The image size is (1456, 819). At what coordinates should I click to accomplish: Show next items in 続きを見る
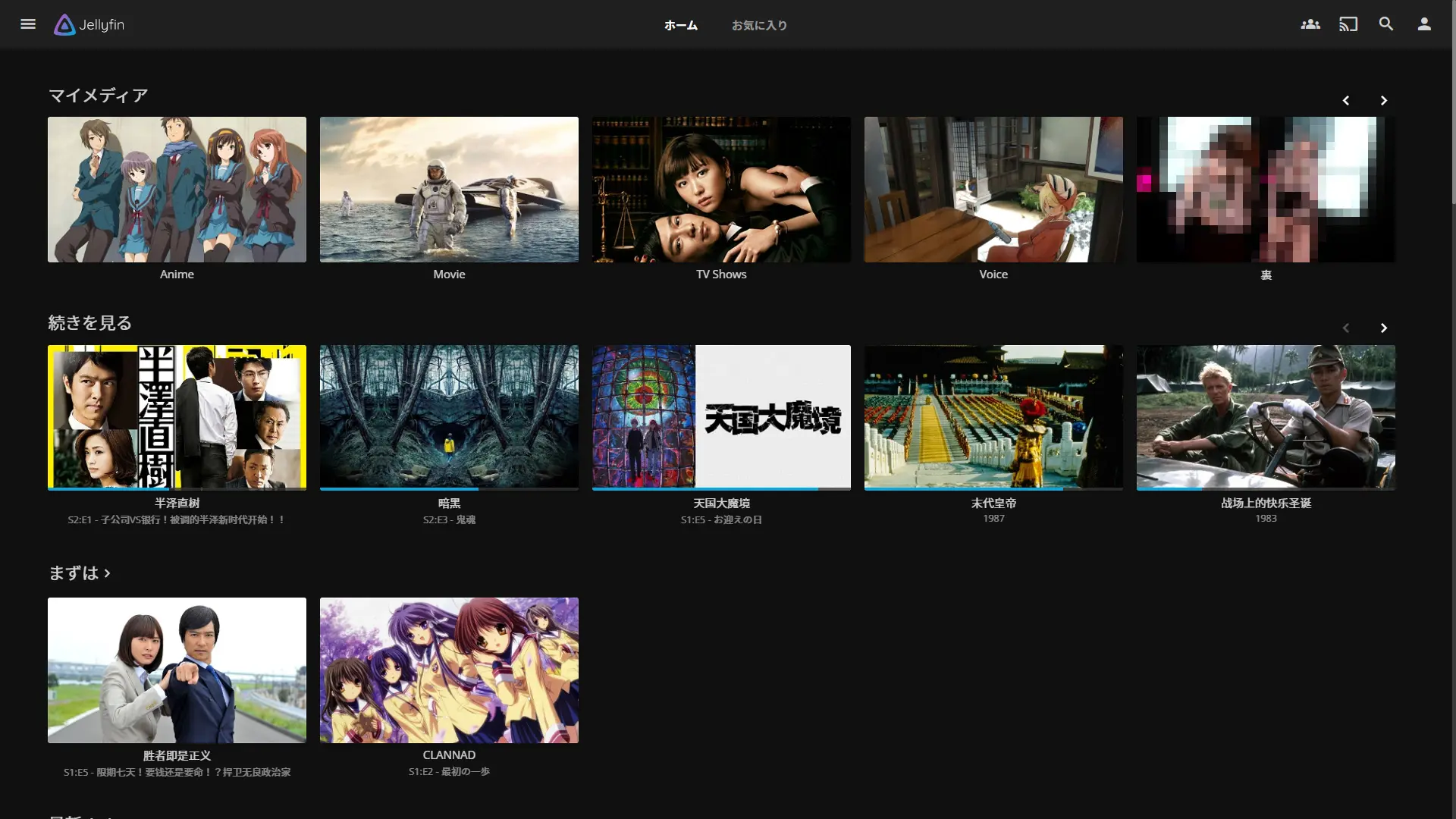point(1384,328)
